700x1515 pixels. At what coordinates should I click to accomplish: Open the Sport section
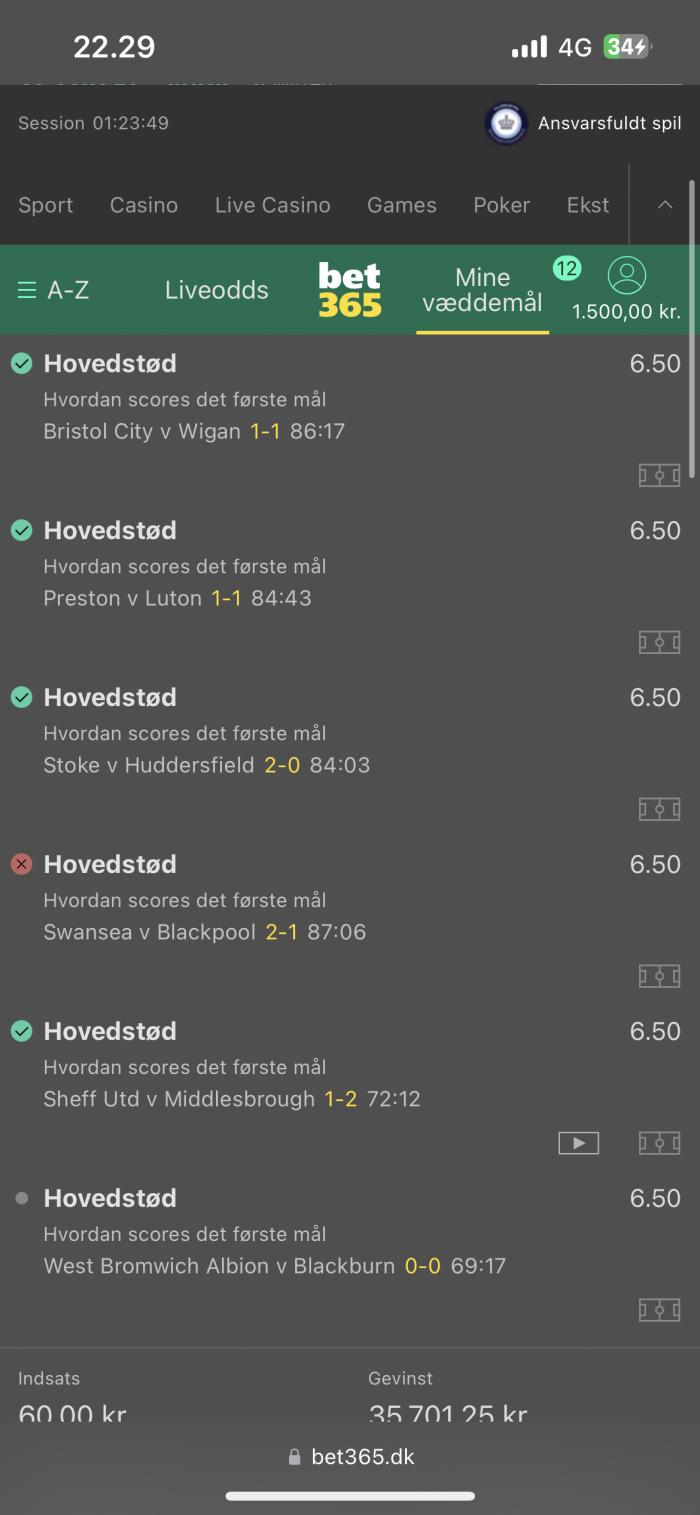(46, 205)
